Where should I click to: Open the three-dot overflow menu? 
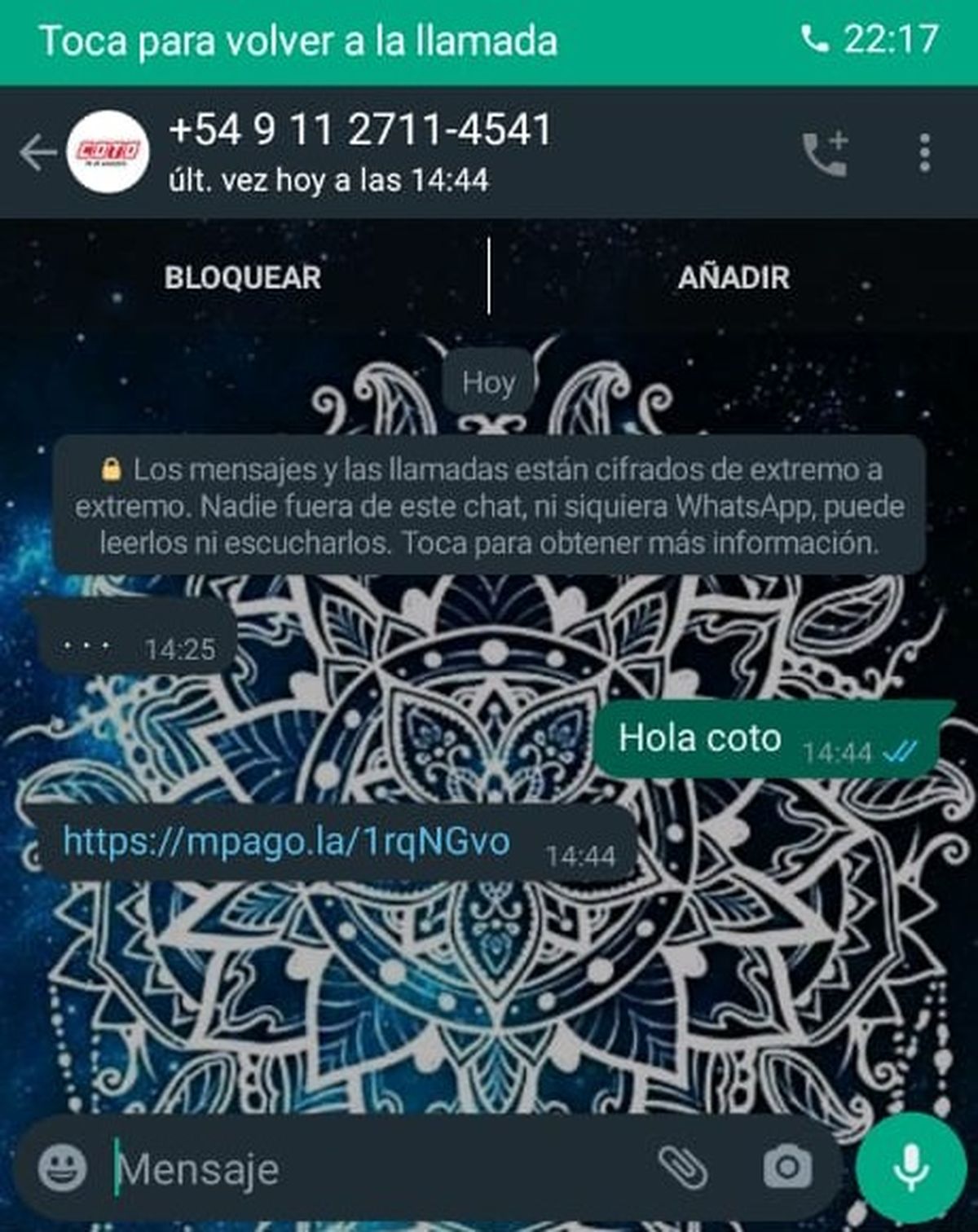point(924,152)
